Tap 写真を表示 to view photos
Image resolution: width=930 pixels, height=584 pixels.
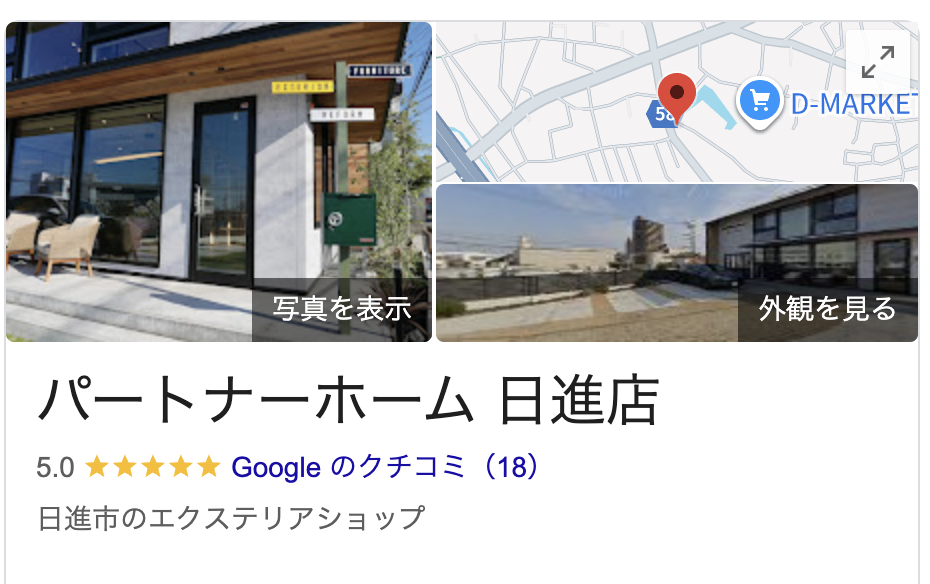click(342, 308)
